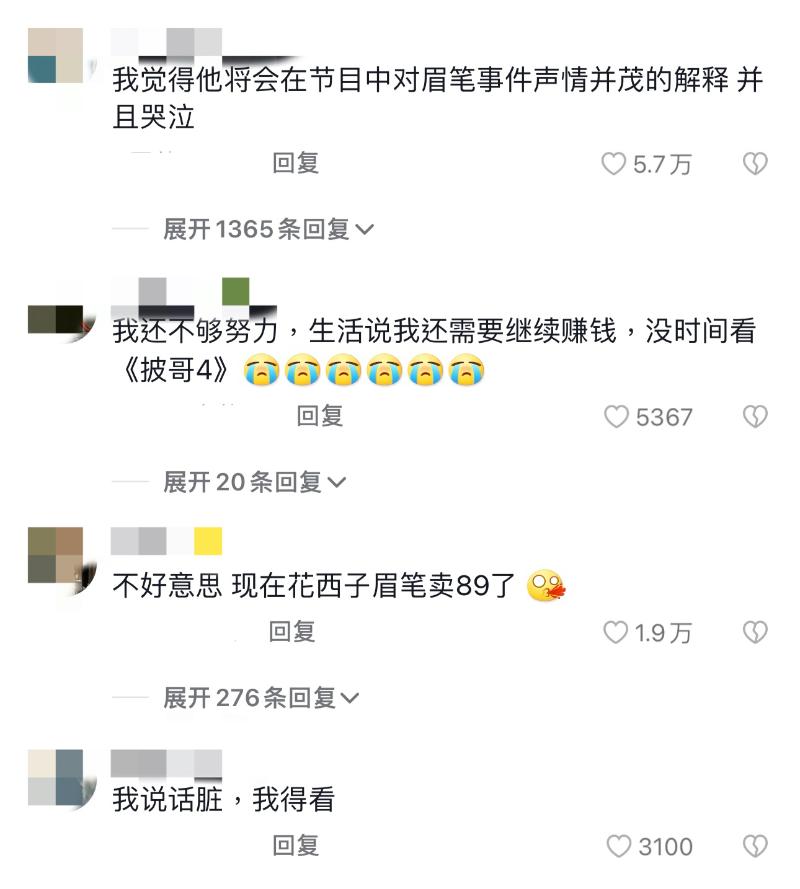Expand 展开276条回复
This screenshot has height=889, width=800.
point(261,697)
